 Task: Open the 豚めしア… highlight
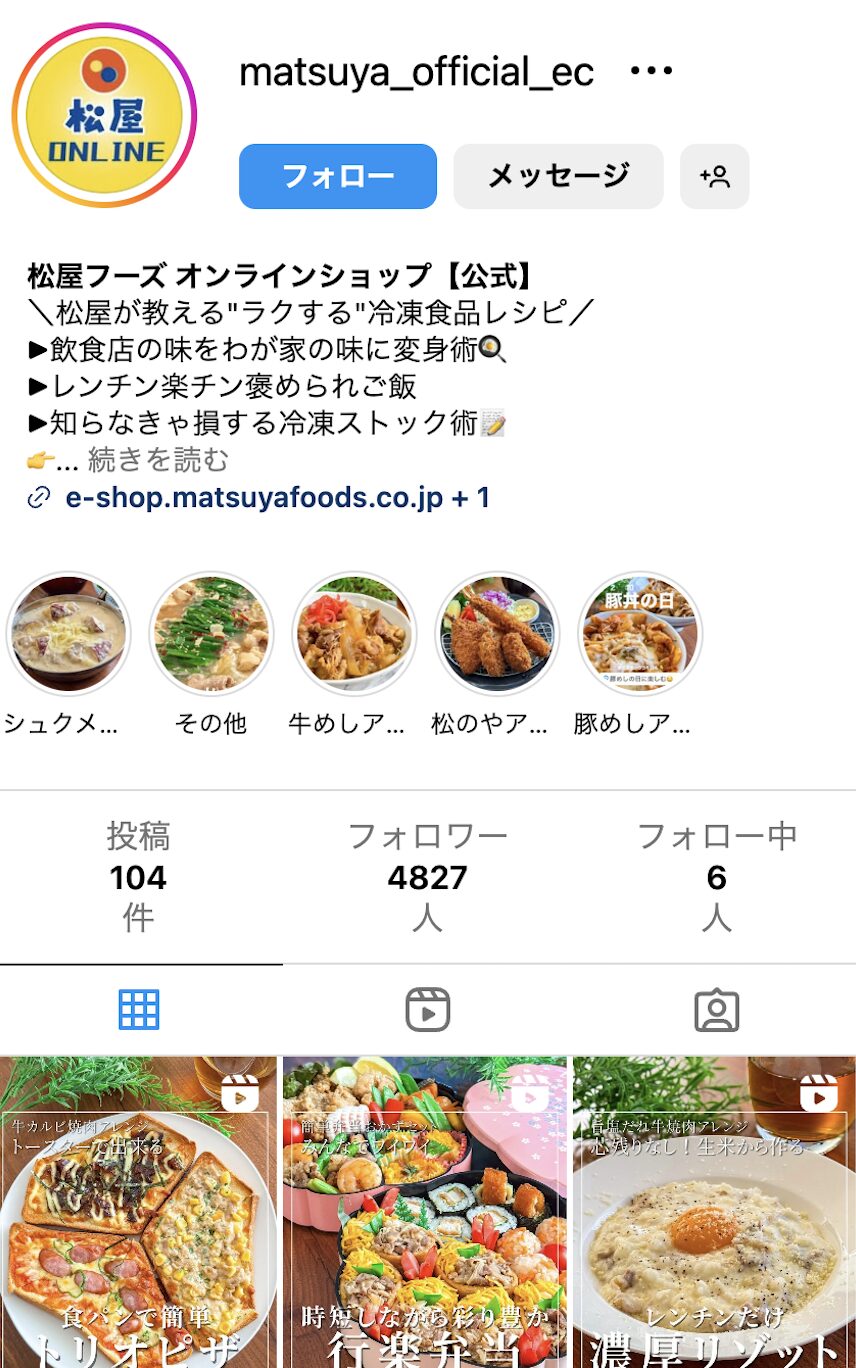(640, 634)
